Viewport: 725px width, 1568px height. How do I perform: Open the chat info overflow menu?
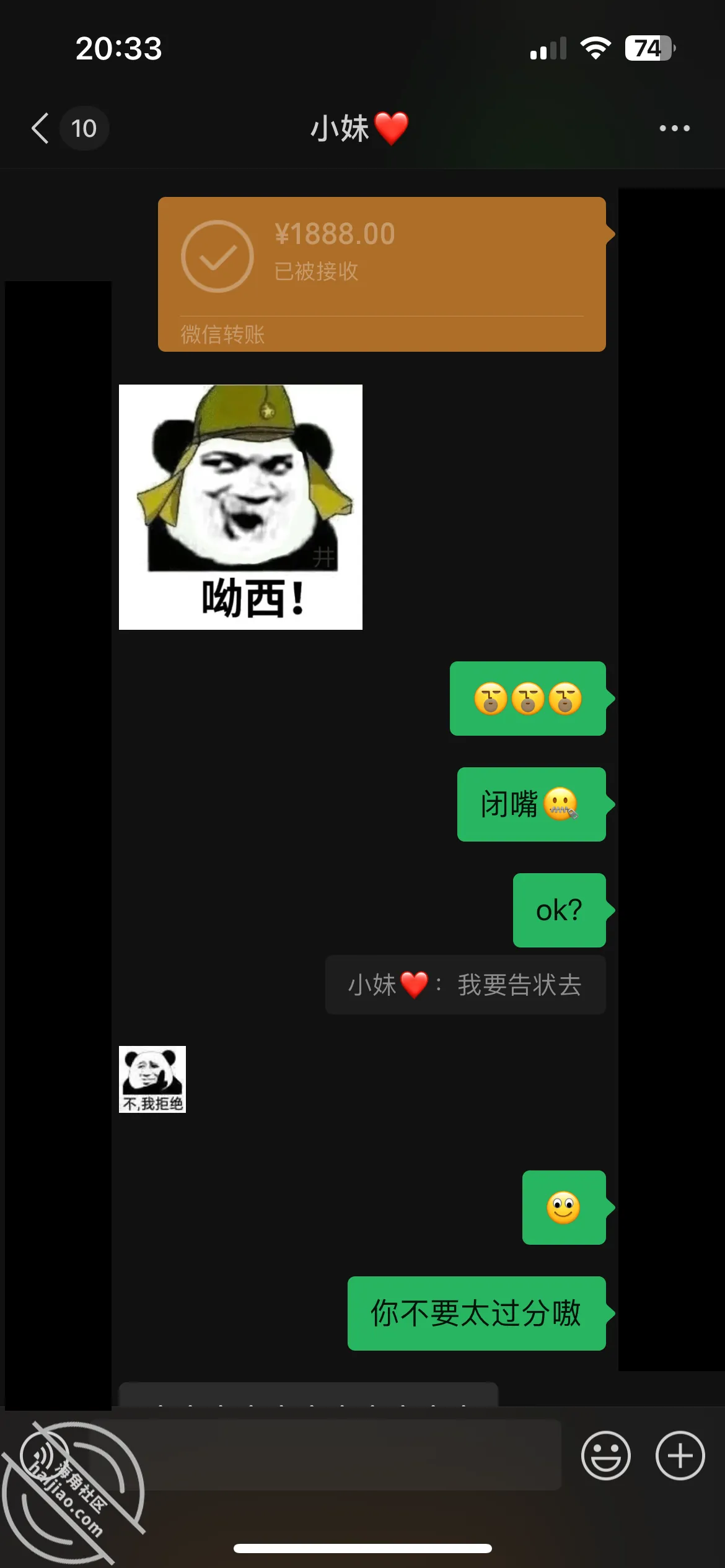[x=674, y=128]
